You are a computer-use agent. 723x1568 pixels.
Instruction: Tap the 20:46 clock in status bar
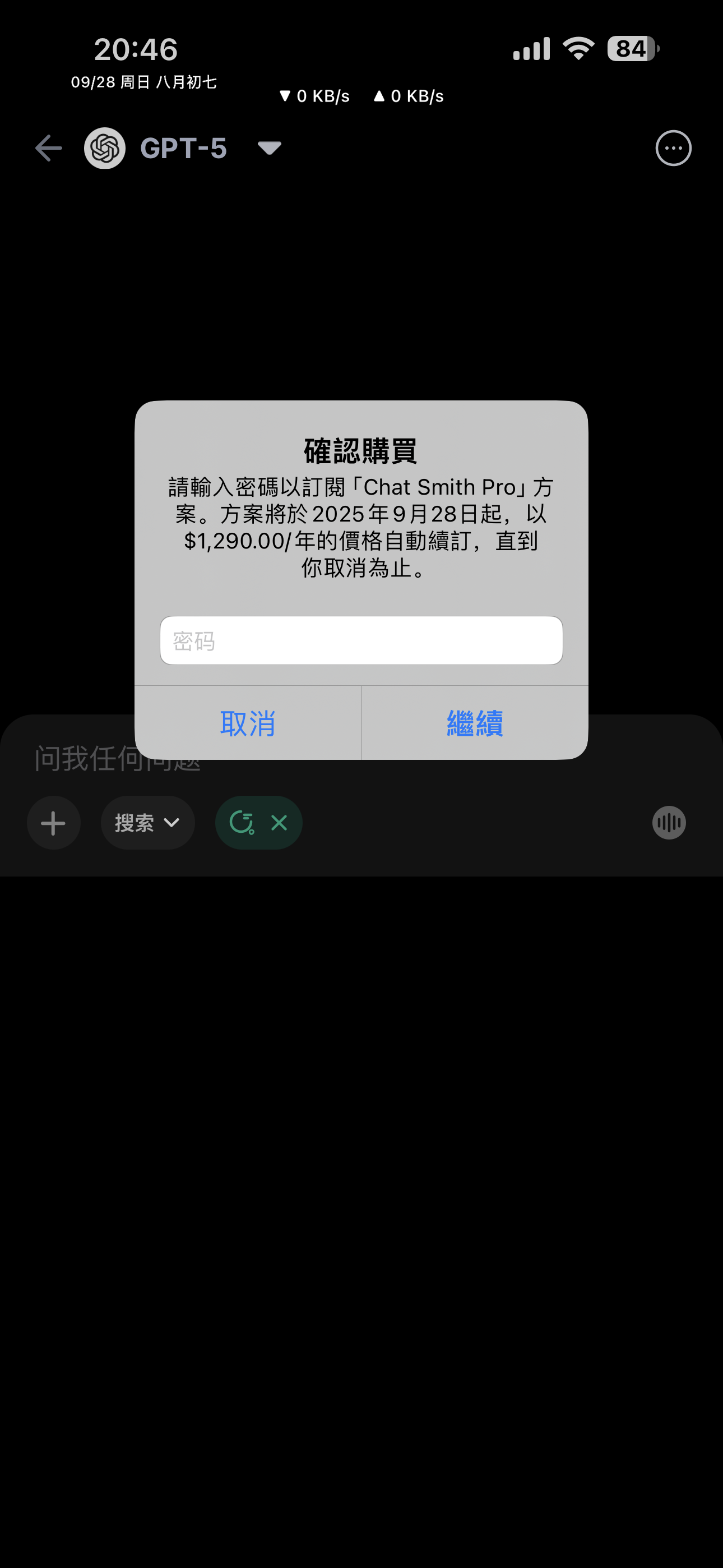point(135,49)
